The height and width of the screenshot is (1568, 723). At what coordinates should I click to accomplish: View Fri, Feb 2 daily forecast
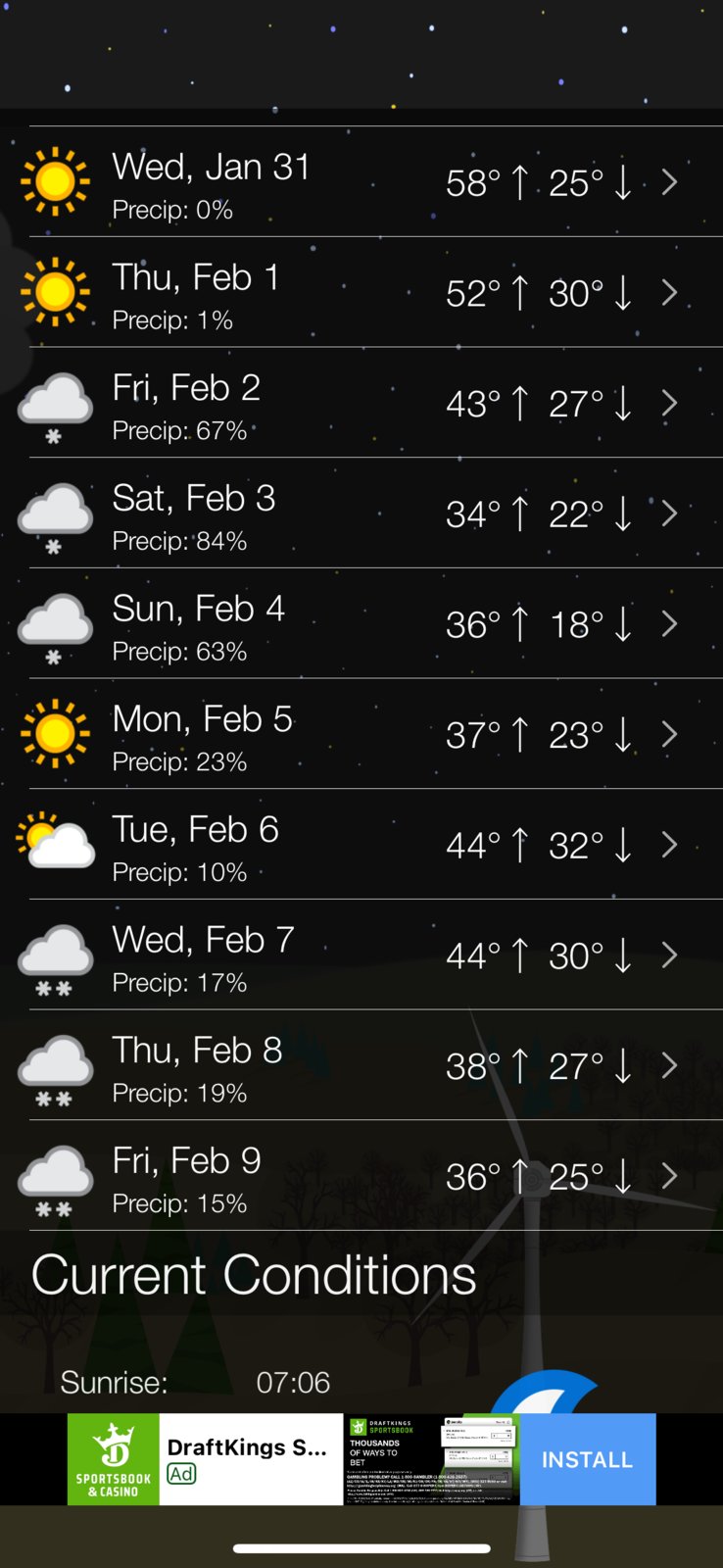pos(361,403)
